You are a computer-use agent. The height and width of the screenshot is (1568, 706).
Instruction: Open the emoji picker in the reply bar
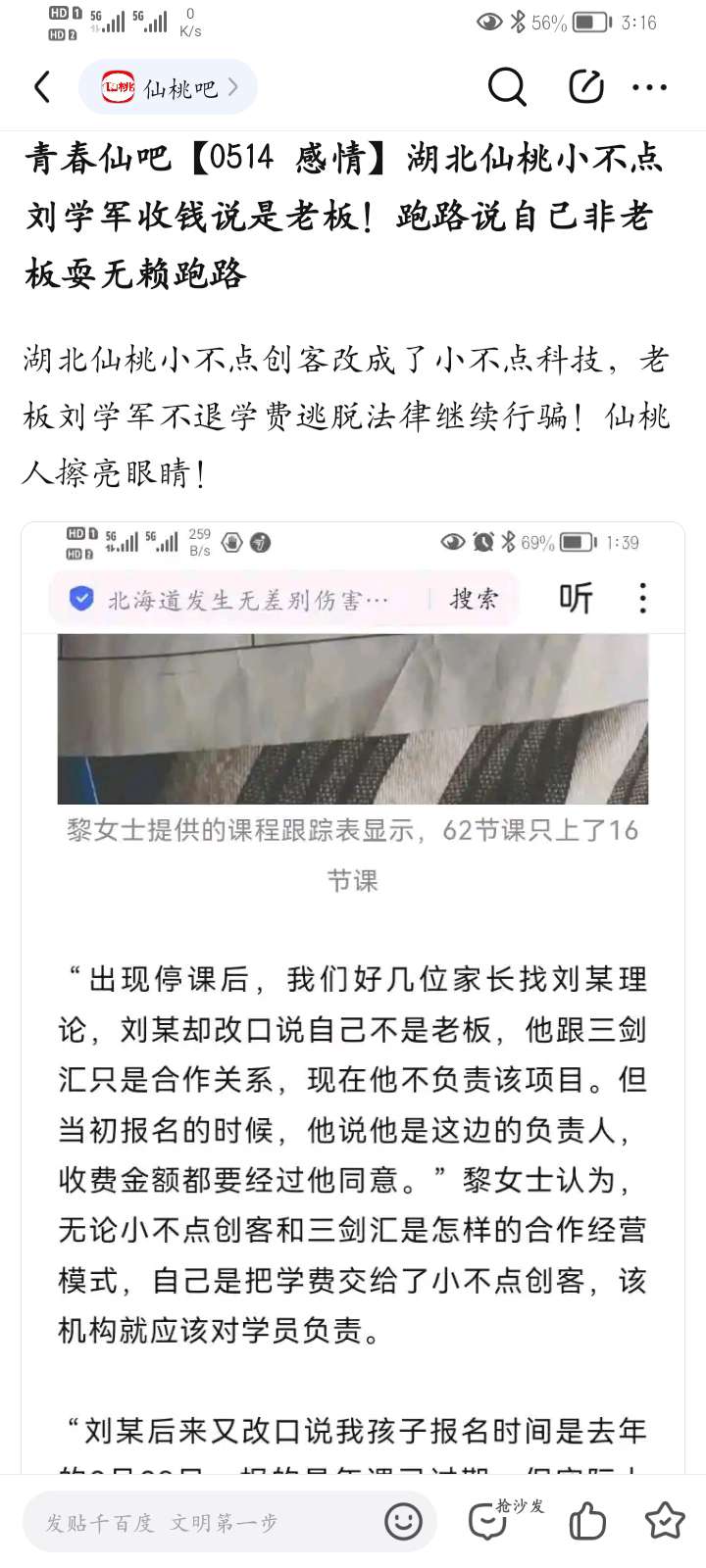point(403,1522)
